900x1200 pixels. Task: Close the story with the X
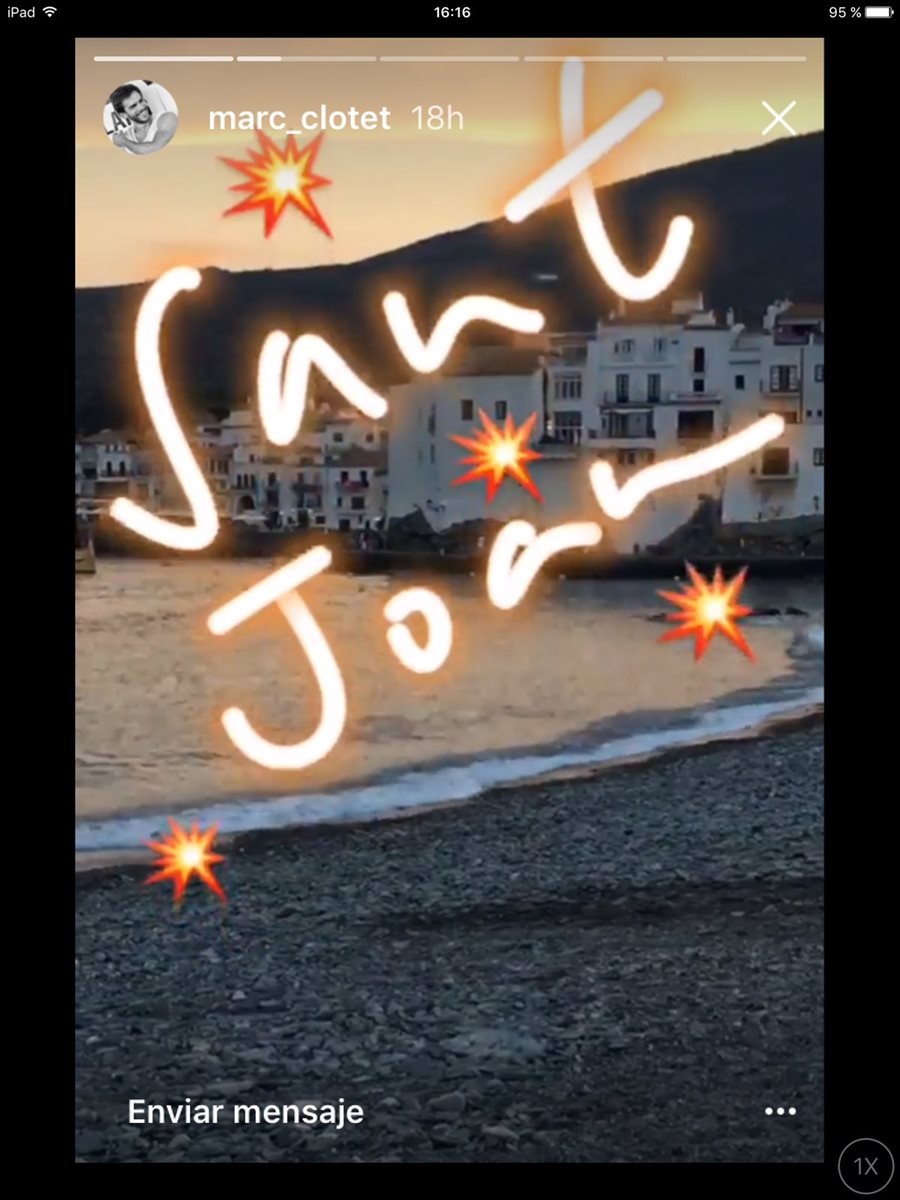778,118
